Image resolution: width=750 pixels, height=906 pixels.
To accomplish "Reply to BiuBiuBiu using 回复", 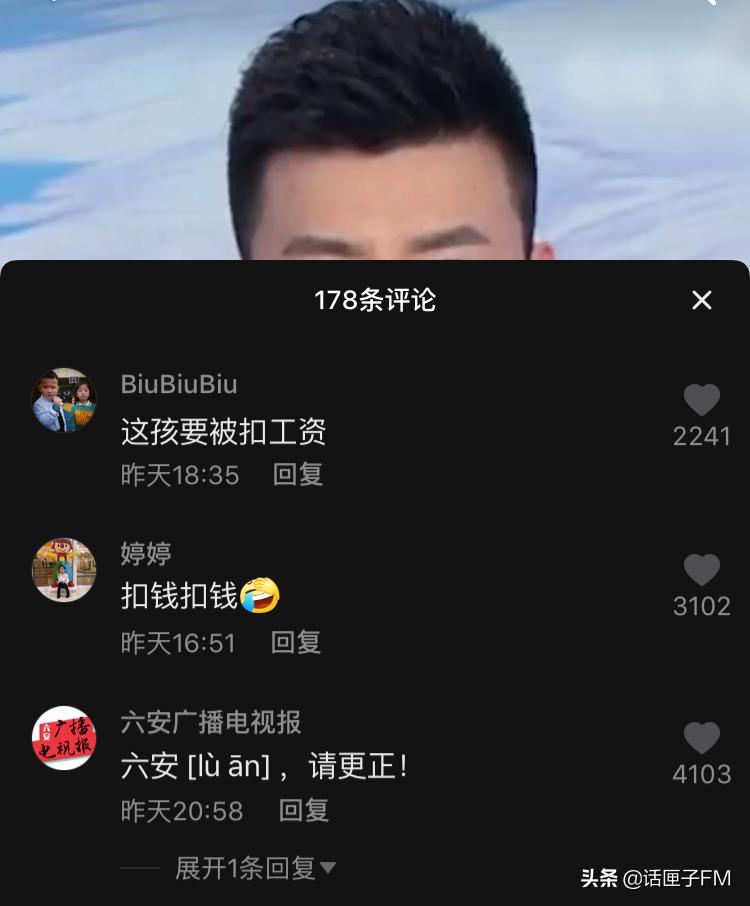I will (x=298, y=475).
